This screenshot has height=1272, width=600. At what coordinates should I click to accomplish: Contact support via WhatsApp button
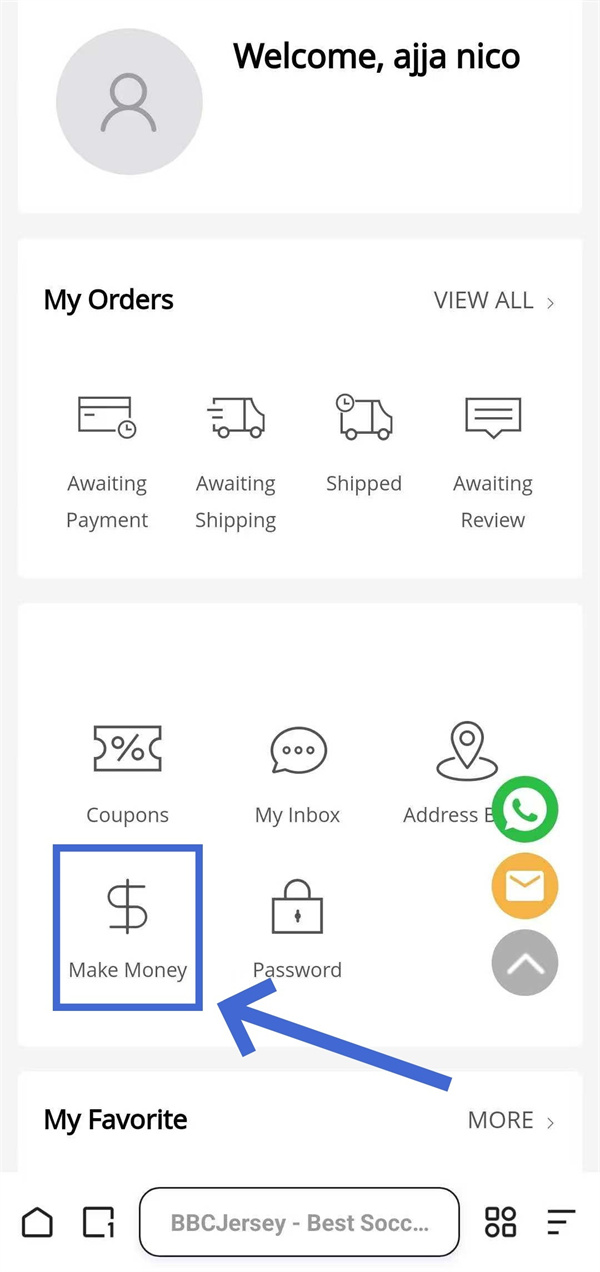525,809
